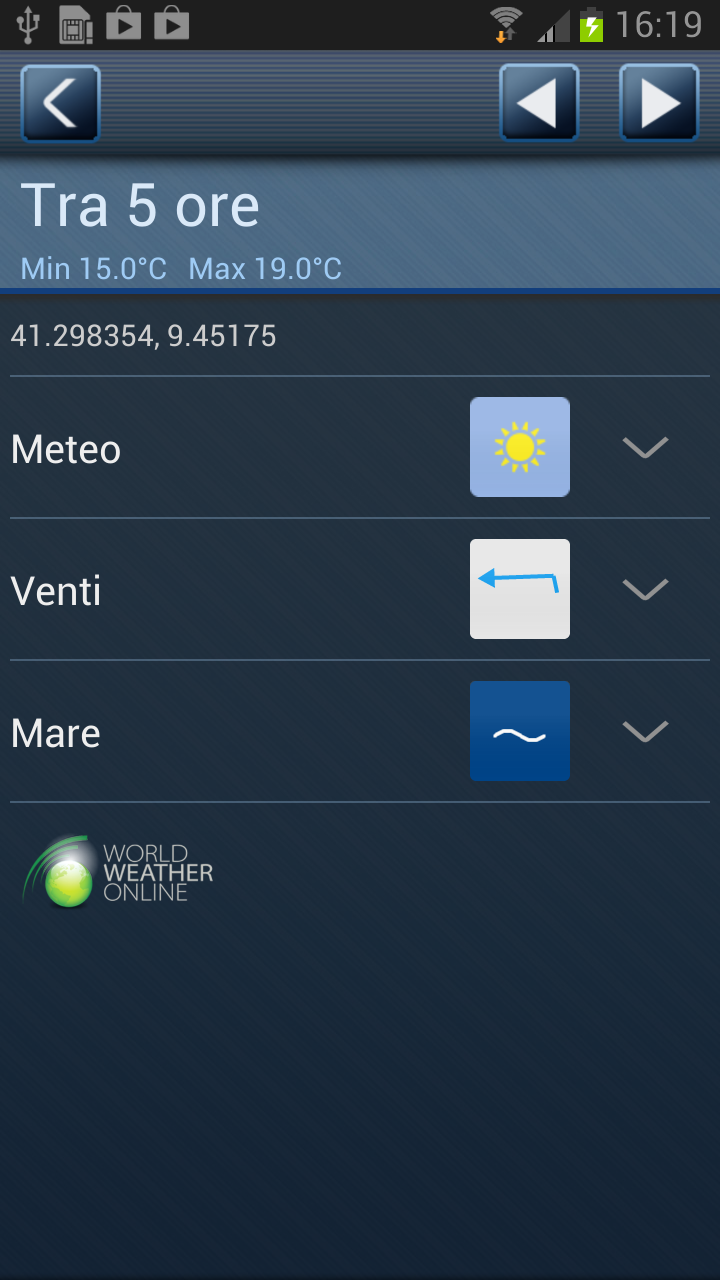
Task: Expand the Meteo section chevron
Action: (x=645, y=447)
